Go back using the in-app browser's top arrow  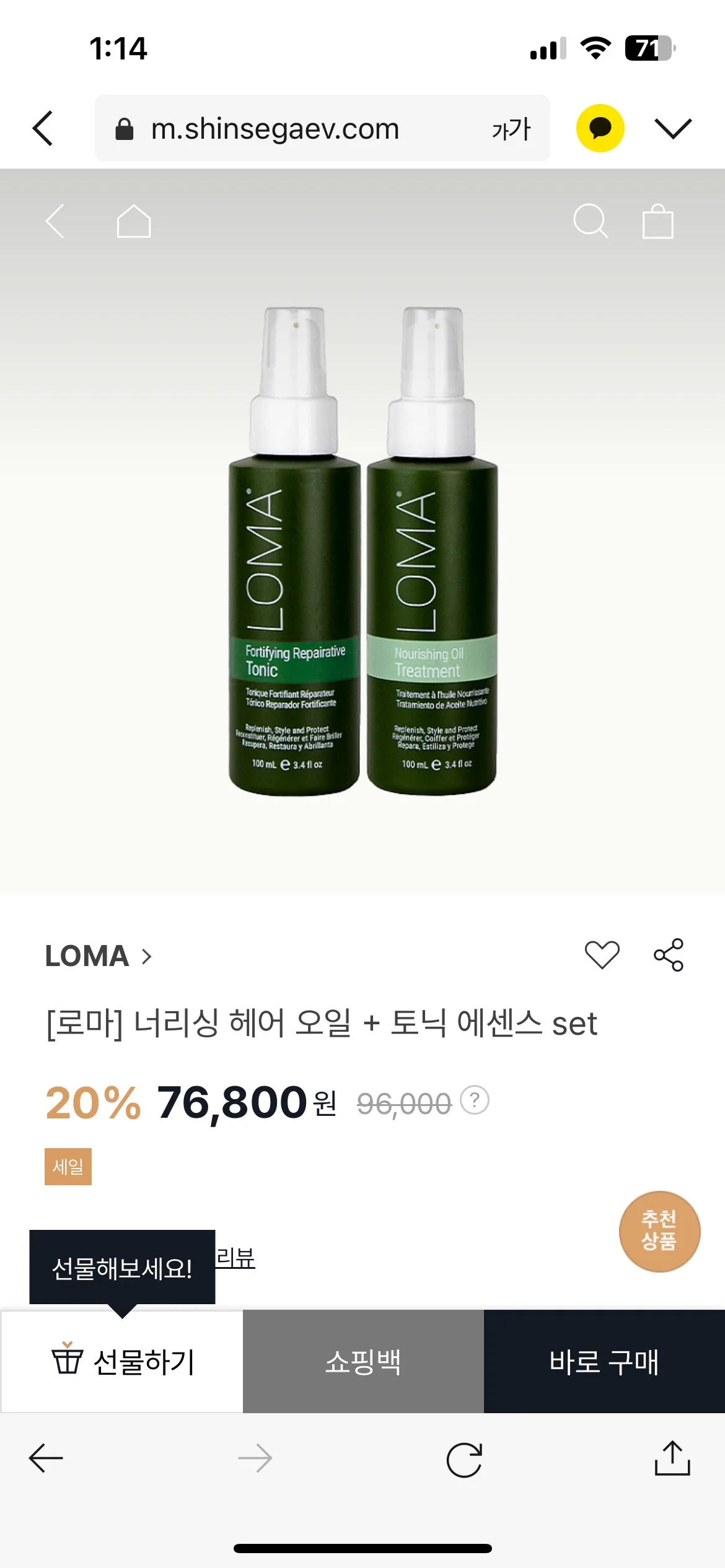(x=43, y=128)
